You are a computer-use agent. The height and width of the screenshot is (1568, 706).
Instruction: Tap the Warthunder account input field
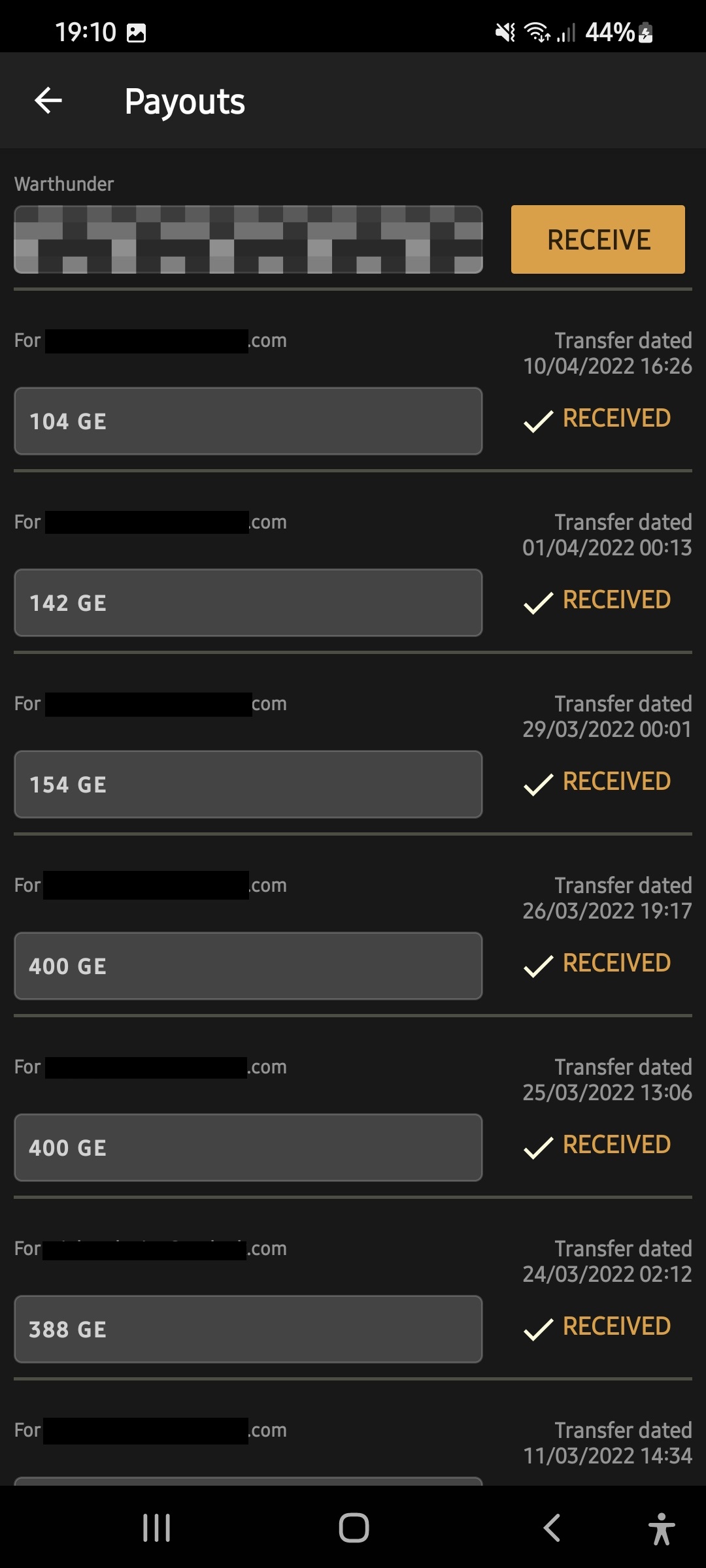(x=248, y=240)
